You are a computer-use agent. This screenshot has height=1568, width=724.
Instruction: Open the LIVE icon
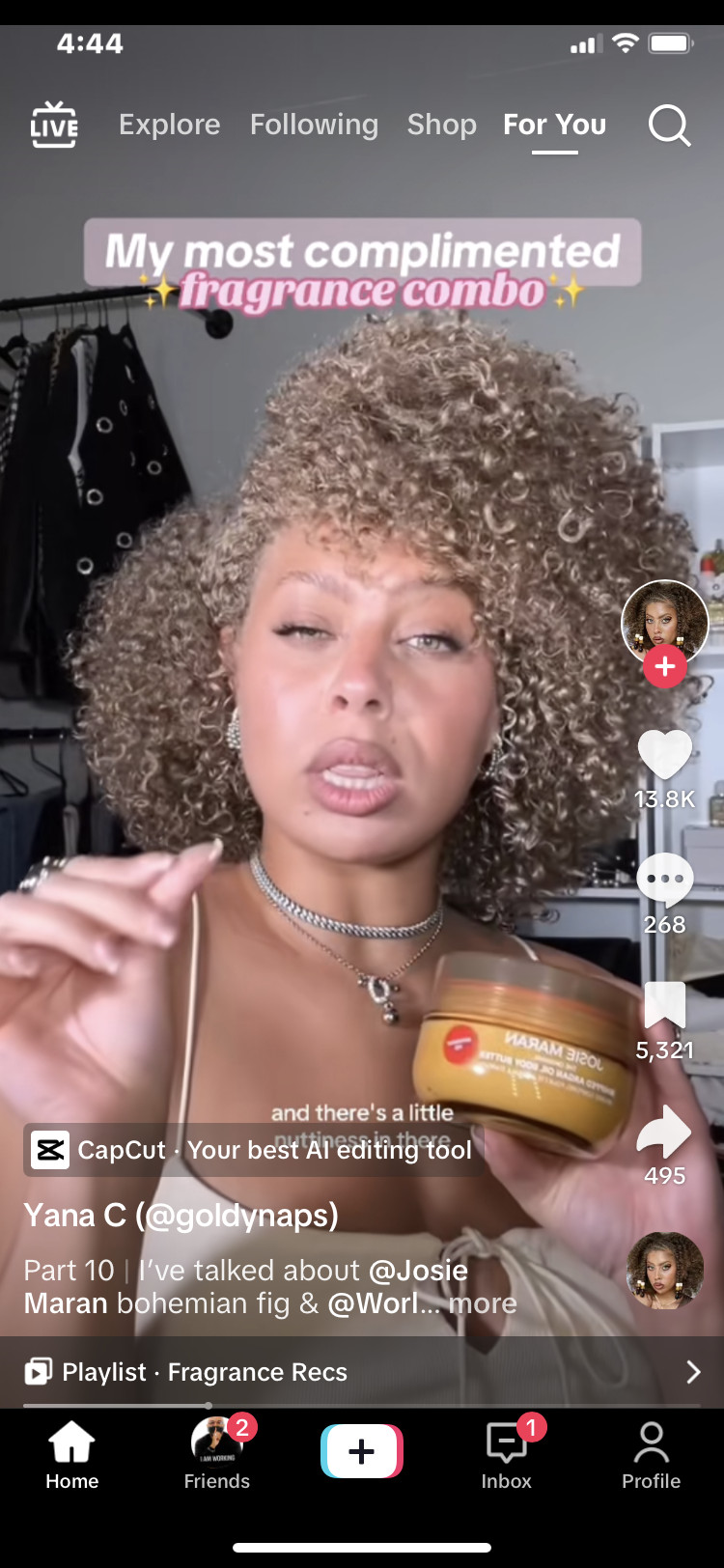(54, 125)
